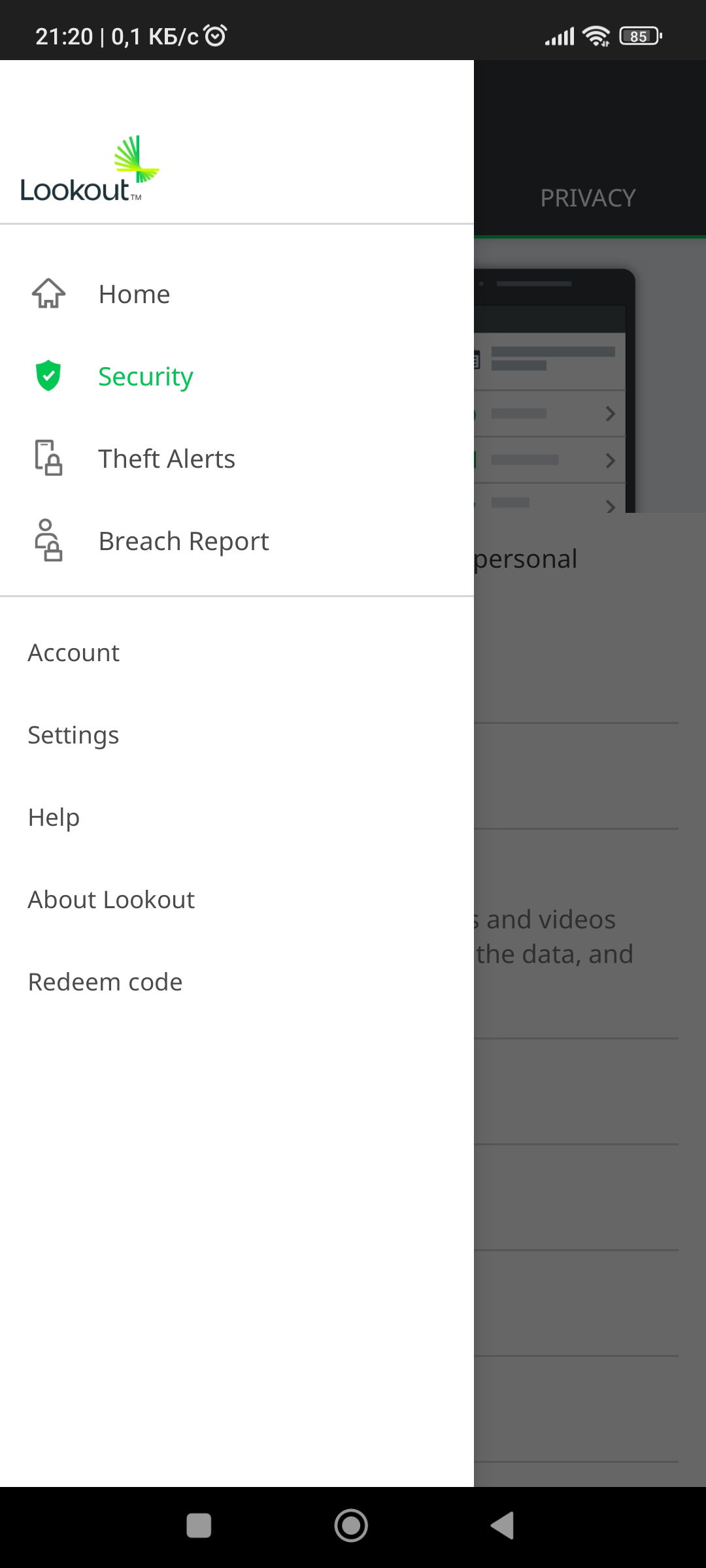Image resolution: width=706 pixels, height=1568 pixels.
Task: Tap the system back button
Action: click(502, 1526)
